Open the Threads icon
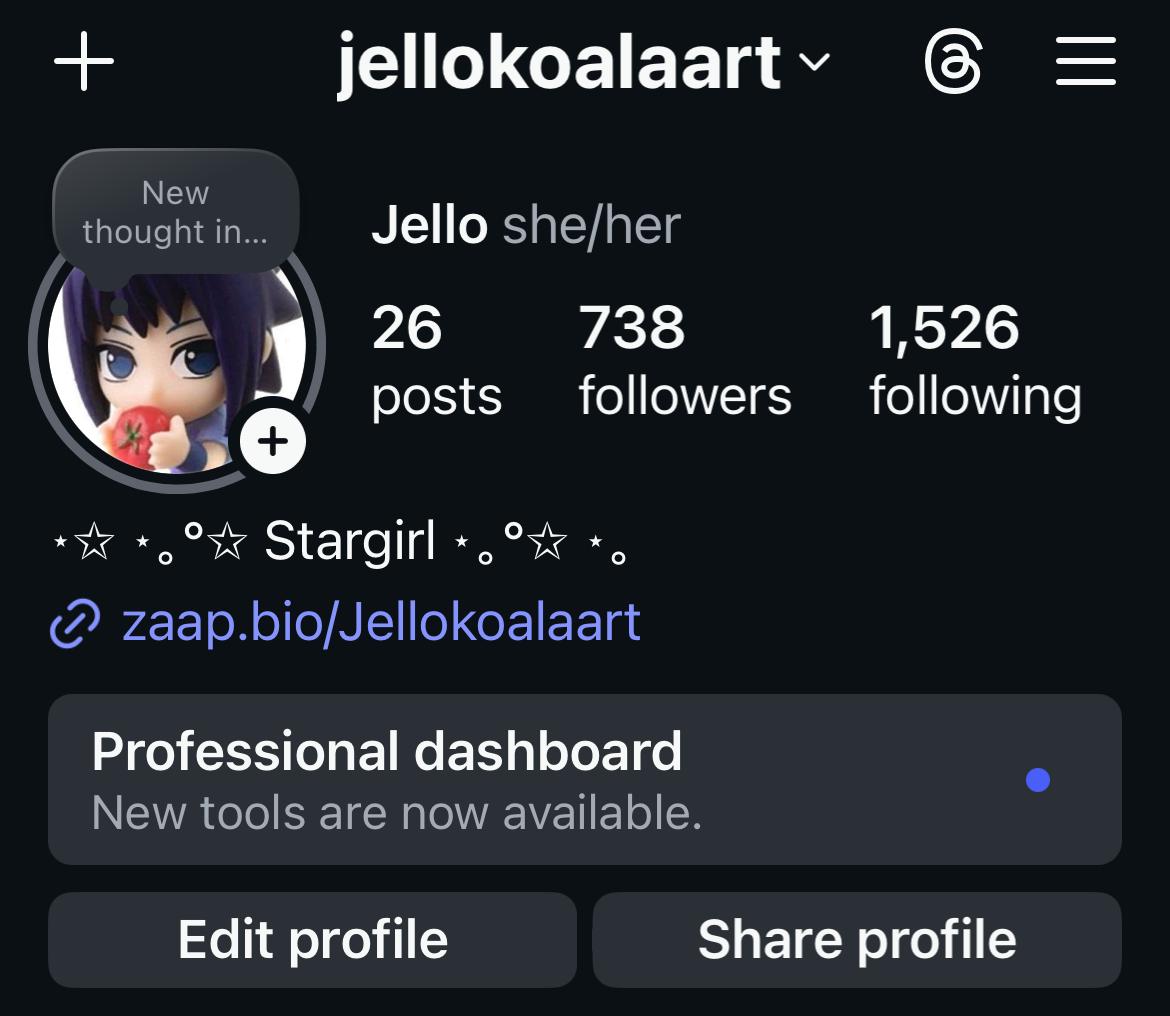 point(953,62)
